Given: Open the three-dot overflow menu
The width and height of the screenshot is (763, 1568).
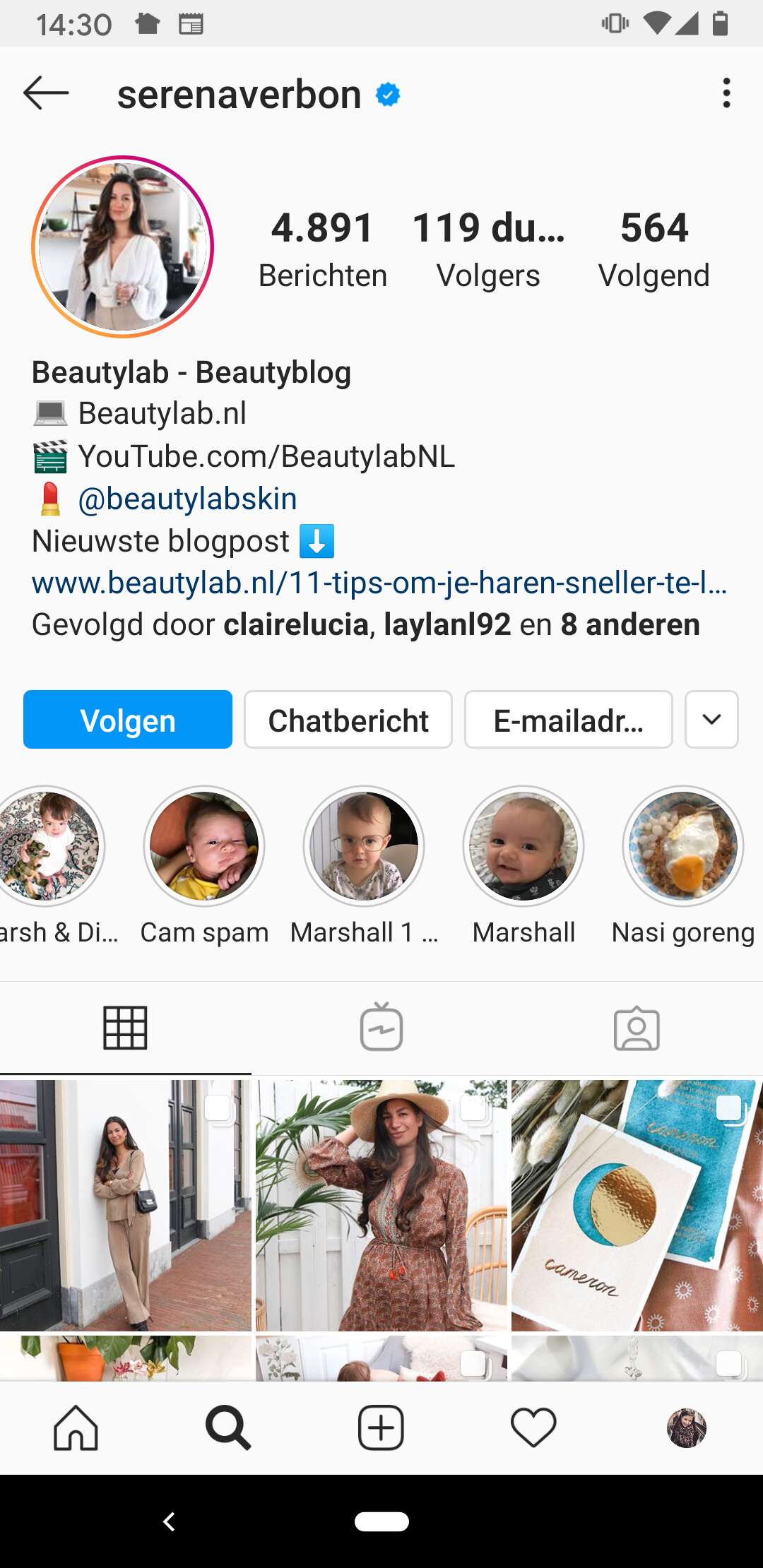Looking at the screenshot, I should tap(726, 93).
